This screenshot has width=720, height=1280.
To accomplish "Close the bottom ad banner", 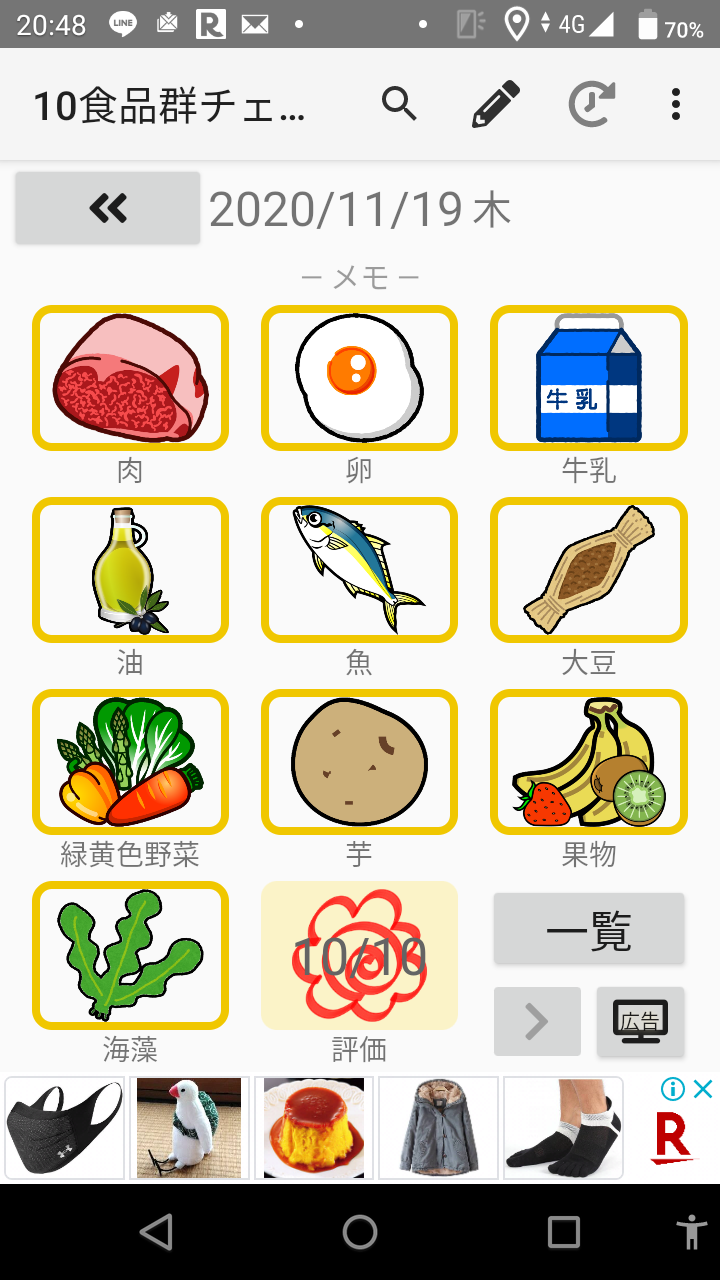I will click(704, 1089).
